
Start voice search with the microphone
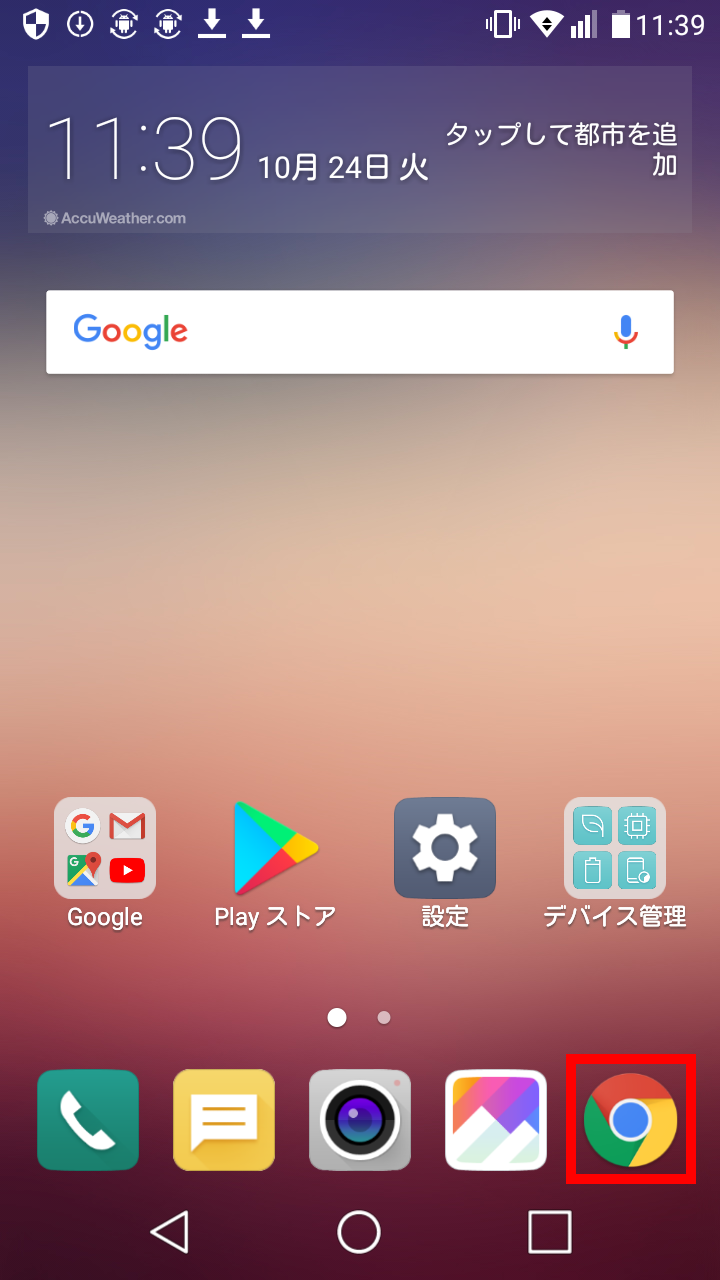tap(626, 332)
